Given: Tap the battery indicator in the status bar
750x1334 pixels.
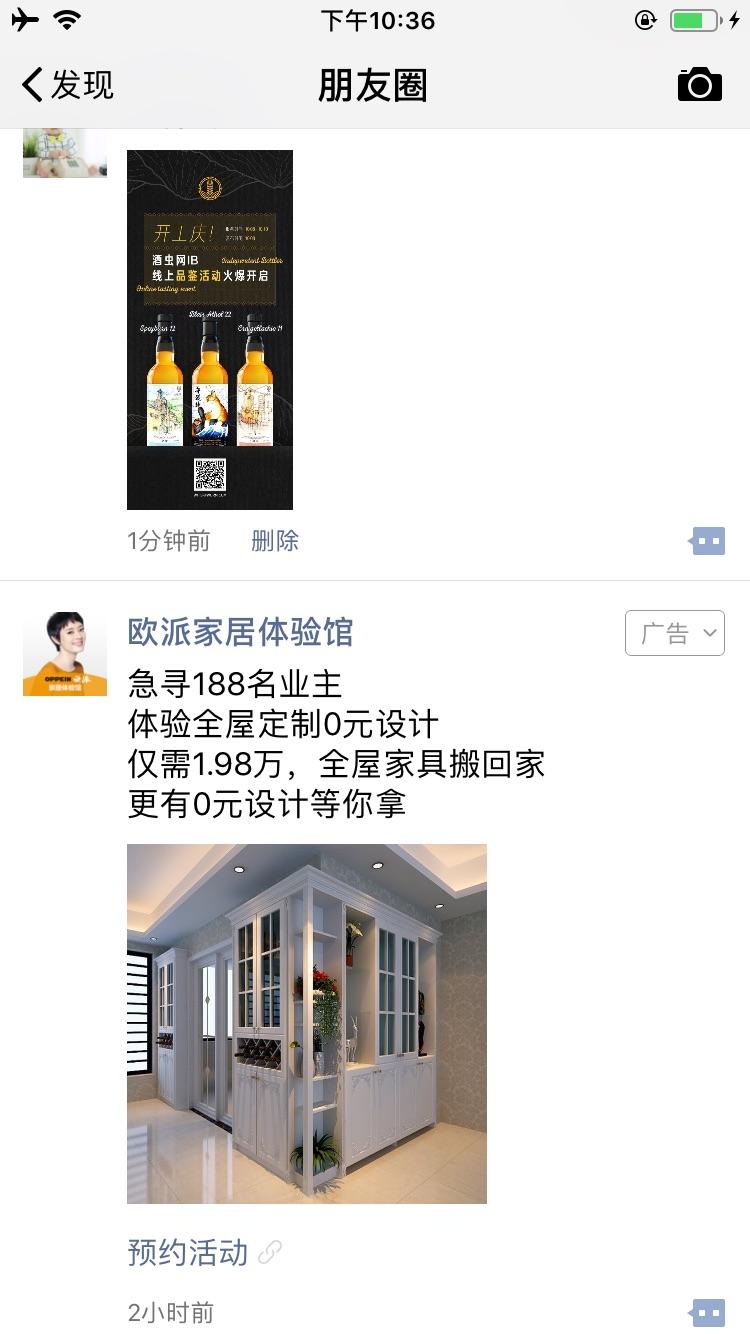Looking at the screenshot, I should pyautogui.click(x=692, y=18).
